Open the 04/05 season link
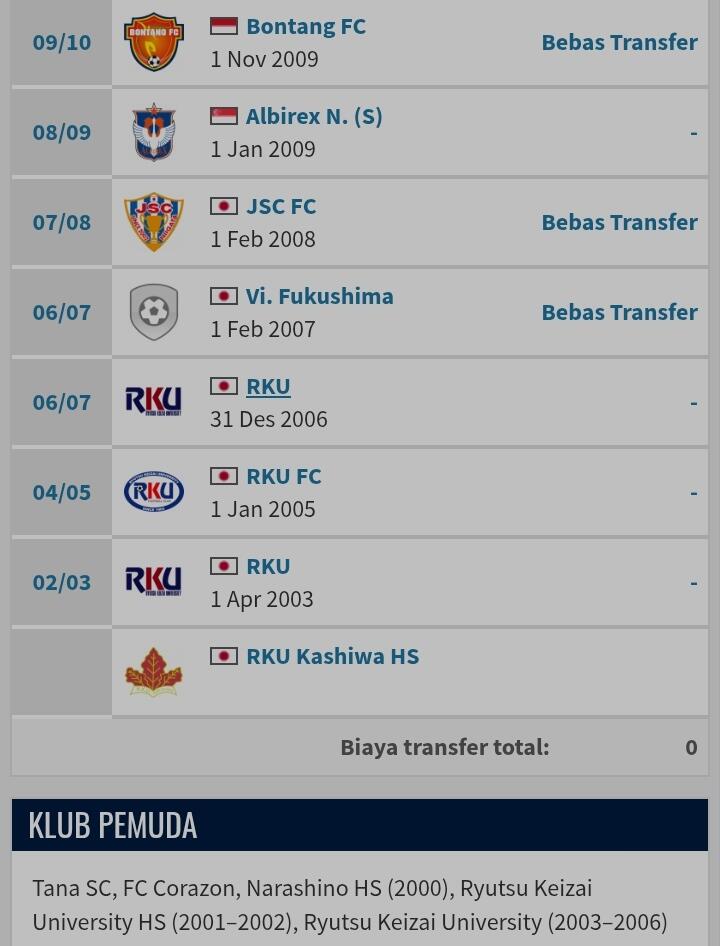The width and height of the screenshot is (720, 946). point(62,492)
